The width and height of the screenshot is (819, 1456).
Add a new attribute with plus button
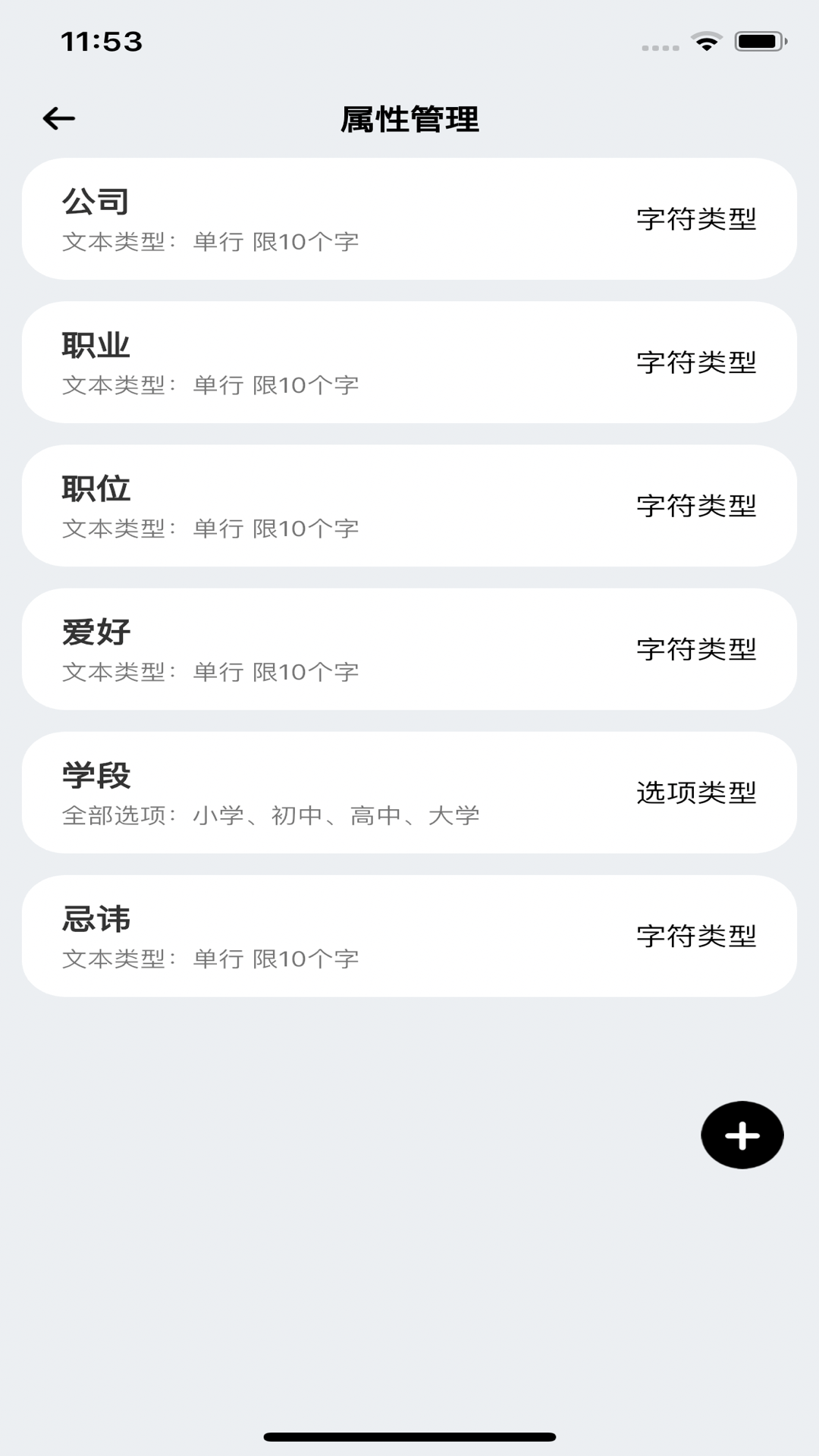click(x=742, y=1134)
